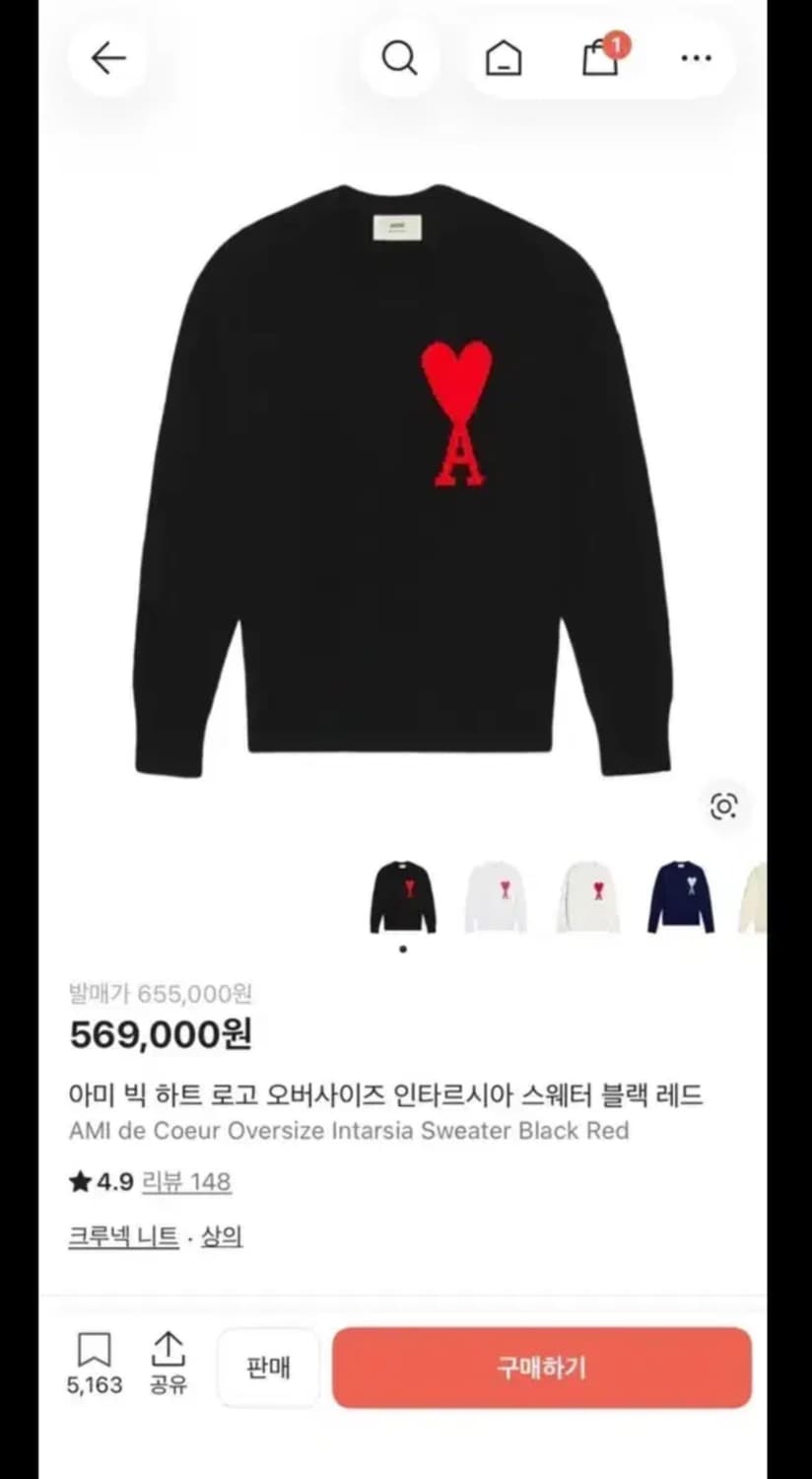812x1479 pixels.
Task: Tap the home icon
Action: point(504,57)
